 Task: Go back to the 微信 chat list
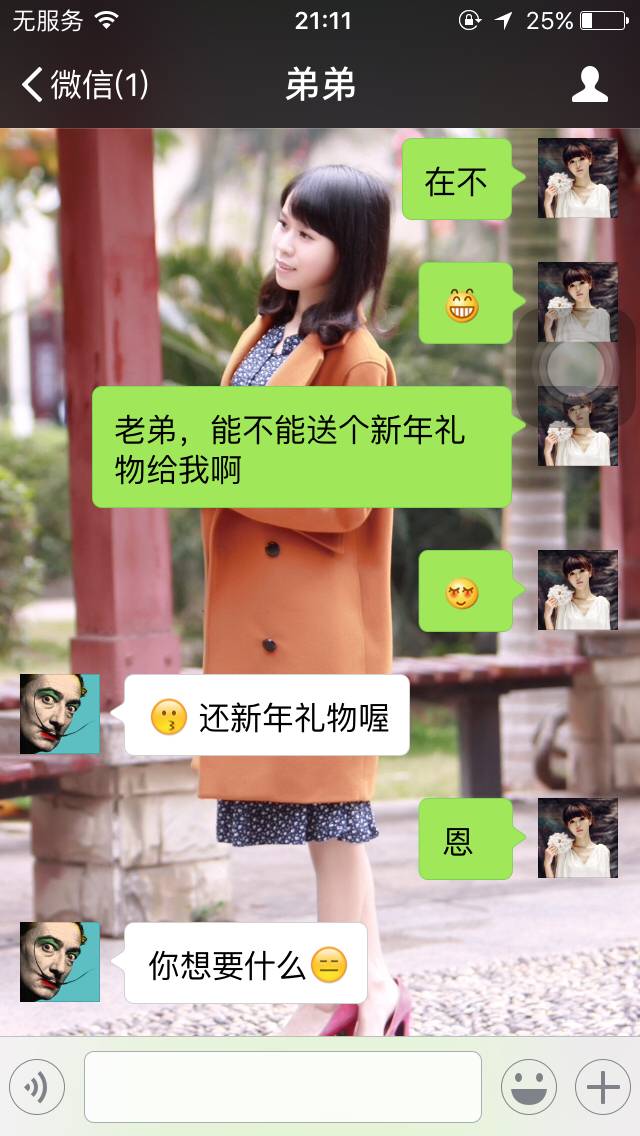(x=84, y=85)
